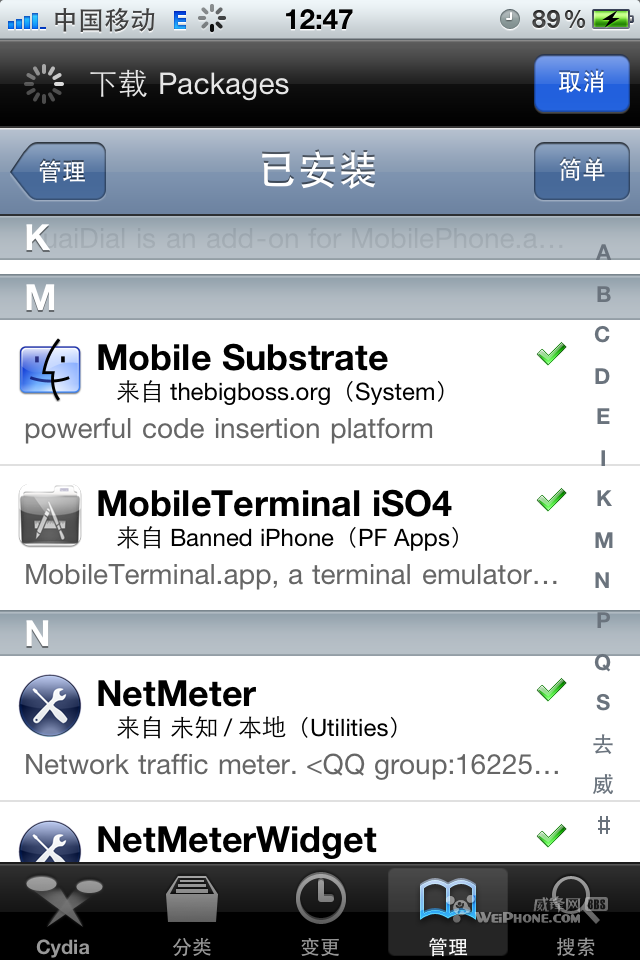This screenshot has height=960, width=640.
Task: Switch to the 搜索 tab
Action: [x=575, y=915]
